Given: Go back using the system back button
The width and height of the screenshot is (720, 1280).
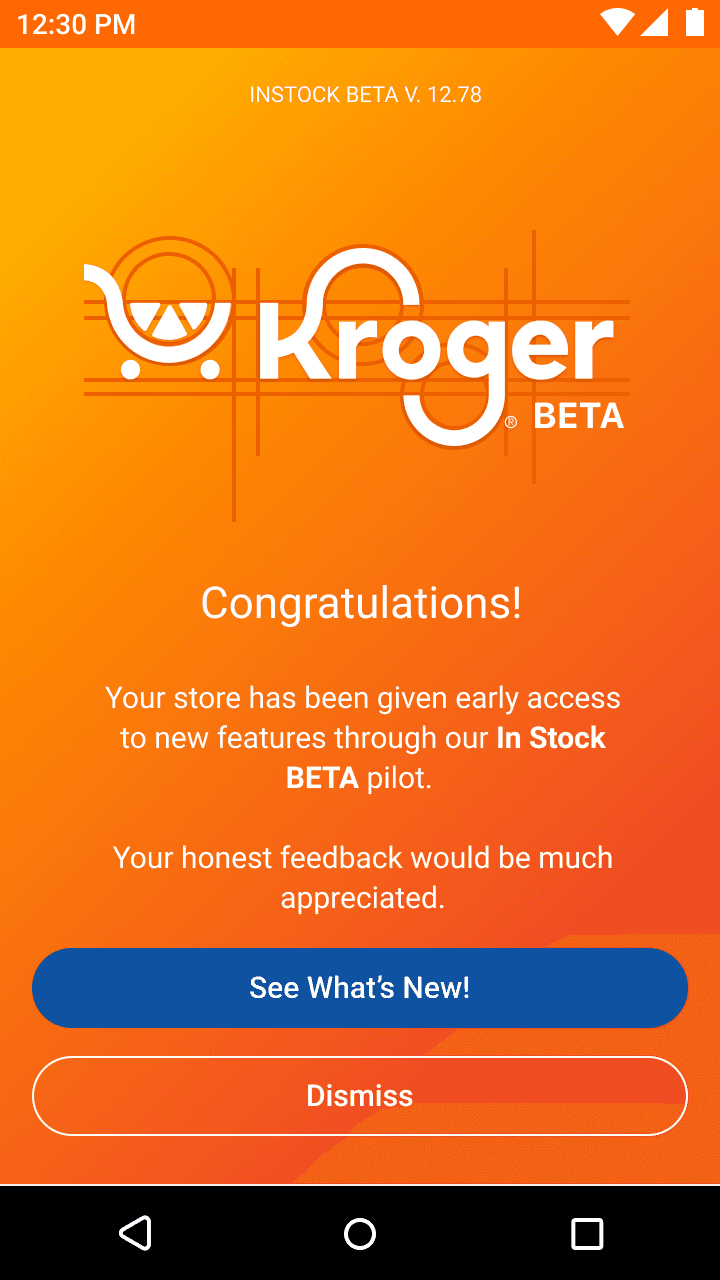Looking at the screenshot, I should click(135, 1233).
